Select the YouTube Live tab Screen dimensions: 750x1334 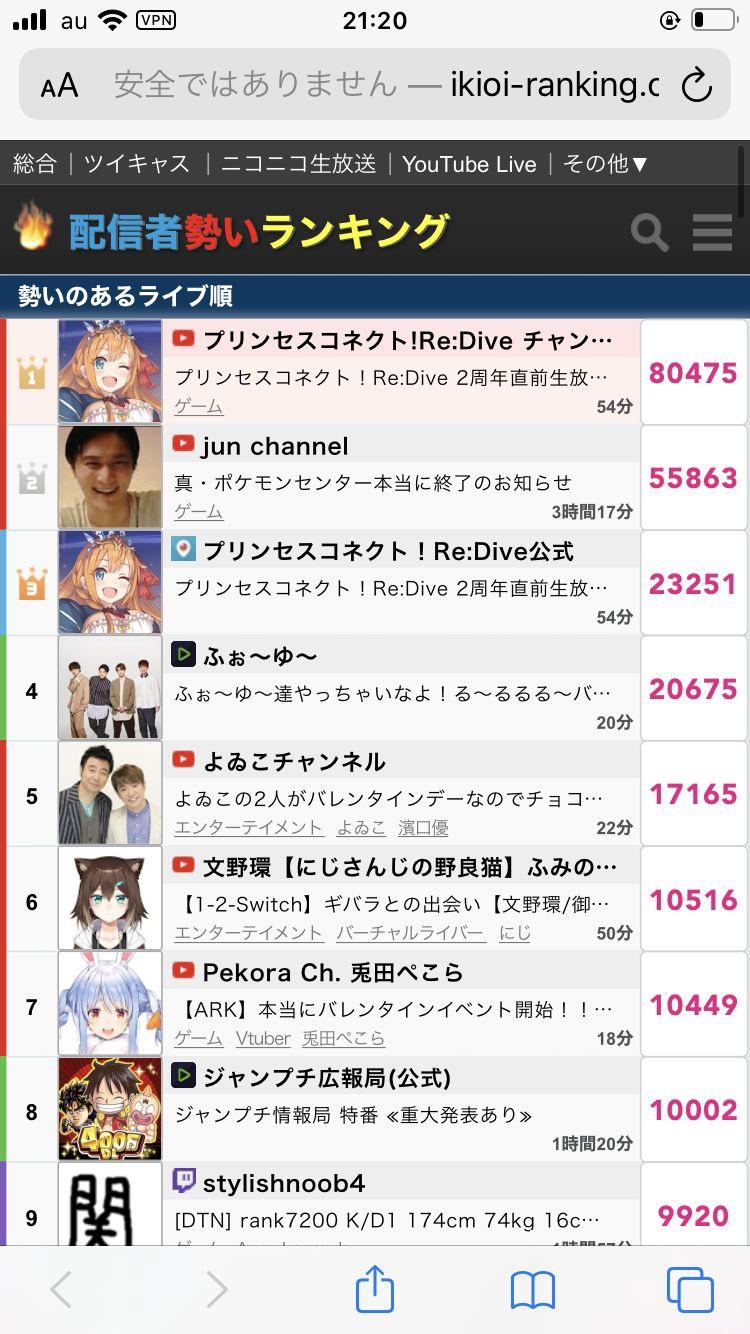point(469,164)
